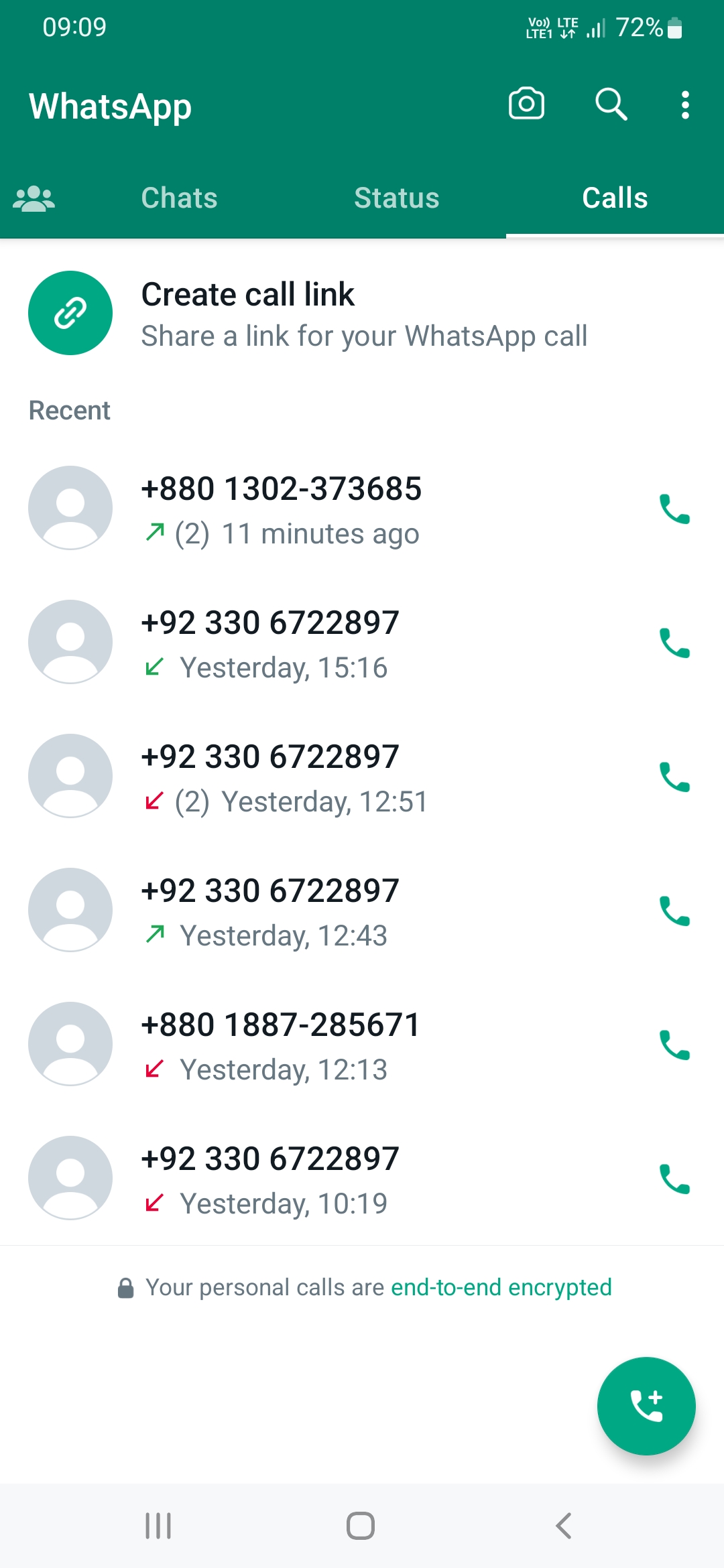Call +880 1887-285671 via phone icon

(674, 1045)
